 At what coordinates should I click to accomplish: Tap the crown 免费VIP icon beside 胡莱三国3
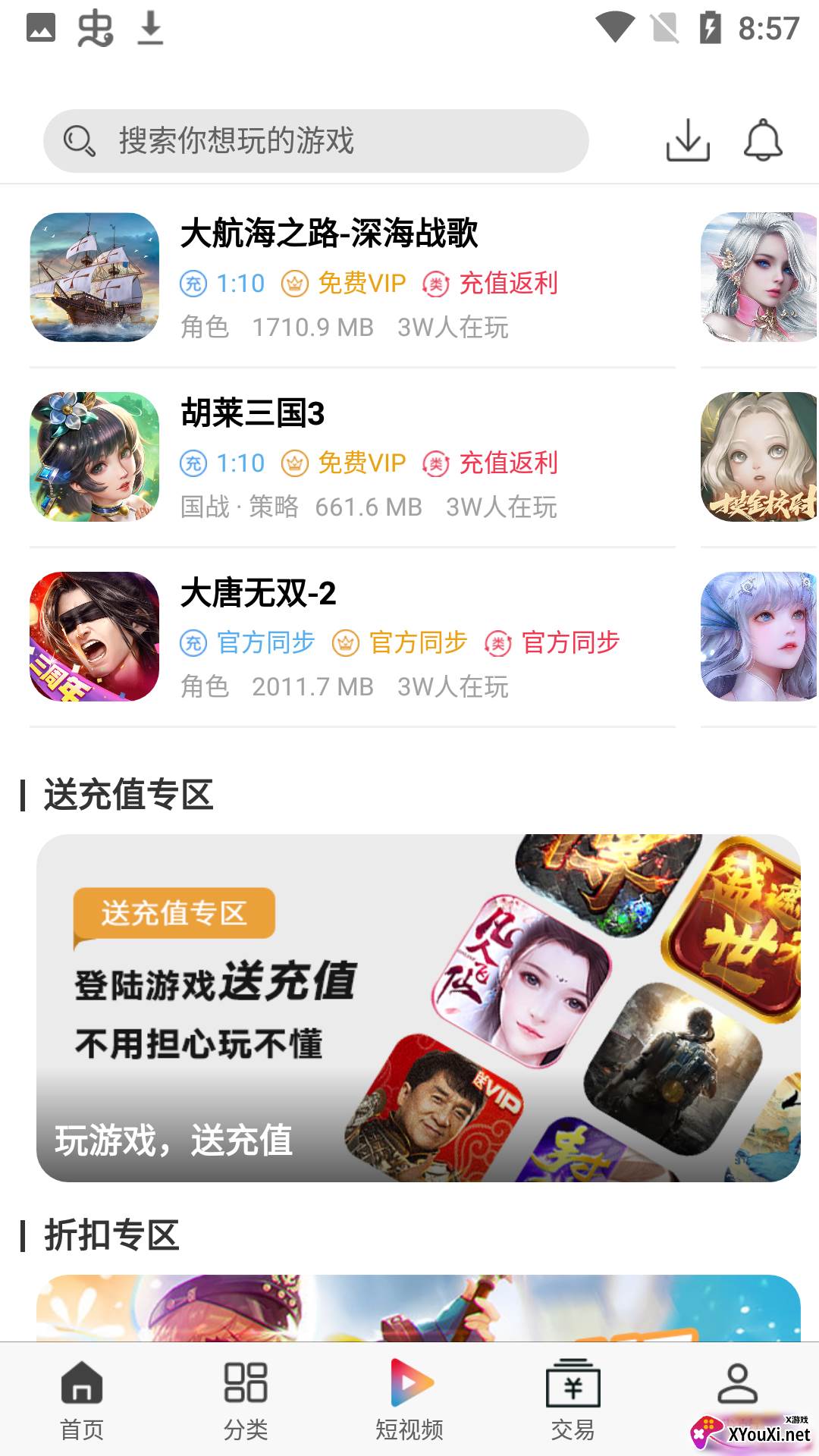pos(293,462)
